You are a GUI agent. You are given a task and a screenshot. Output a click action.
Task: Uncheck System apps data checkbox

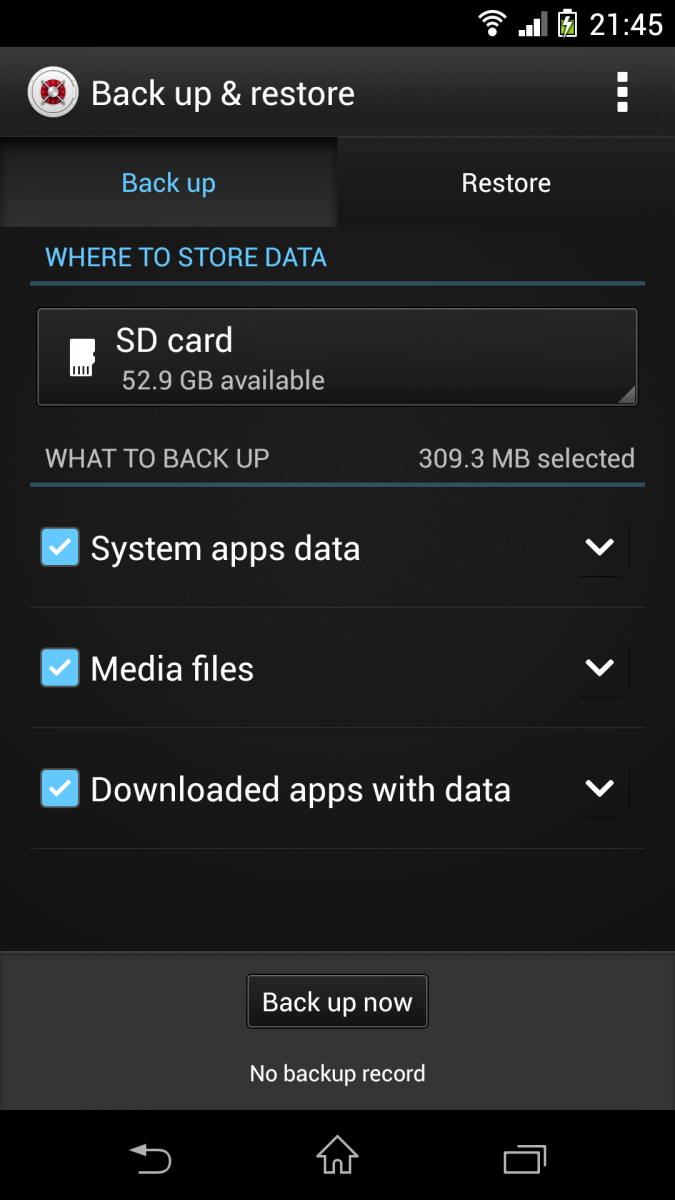point(60,548)
